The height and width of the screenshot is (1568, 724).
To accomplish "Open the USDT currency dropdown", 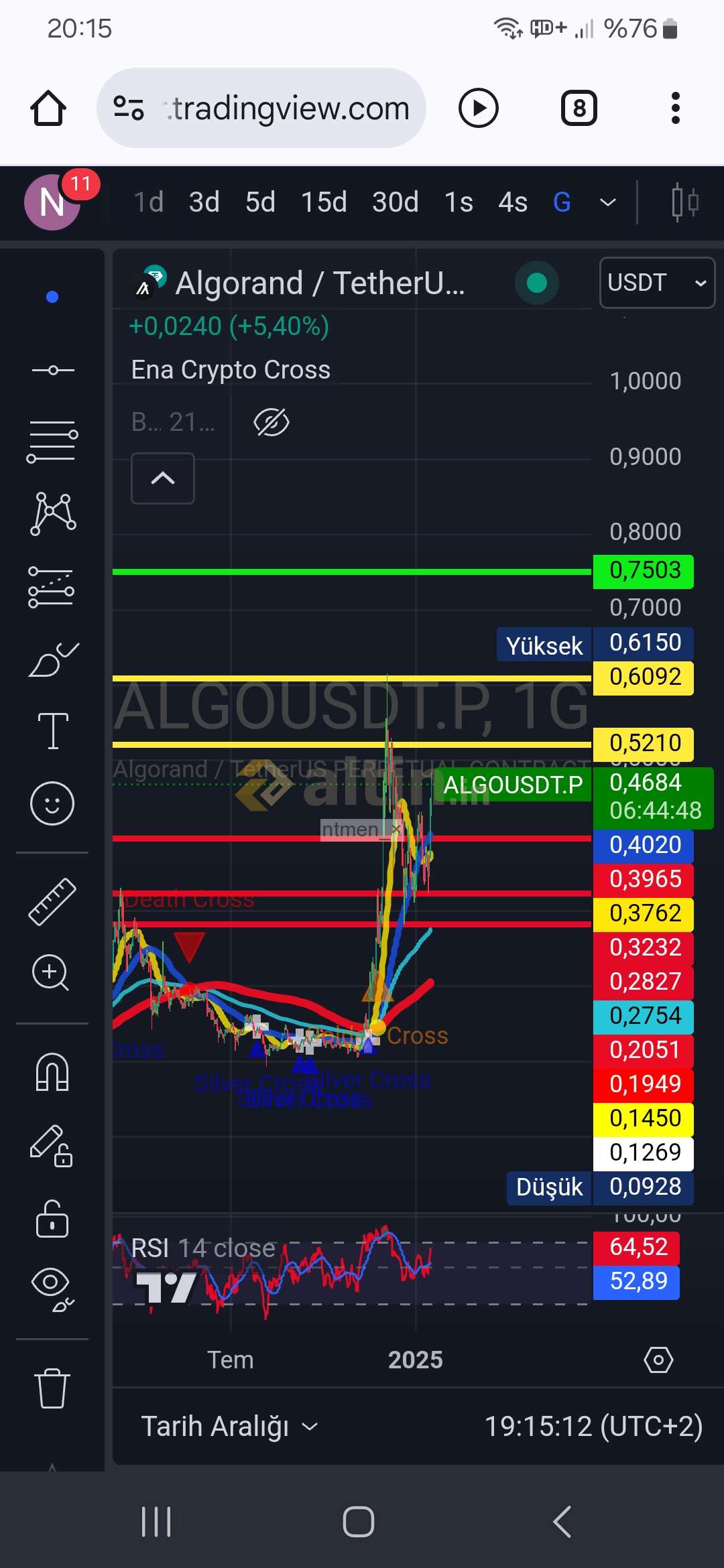I will coord(657,283).
